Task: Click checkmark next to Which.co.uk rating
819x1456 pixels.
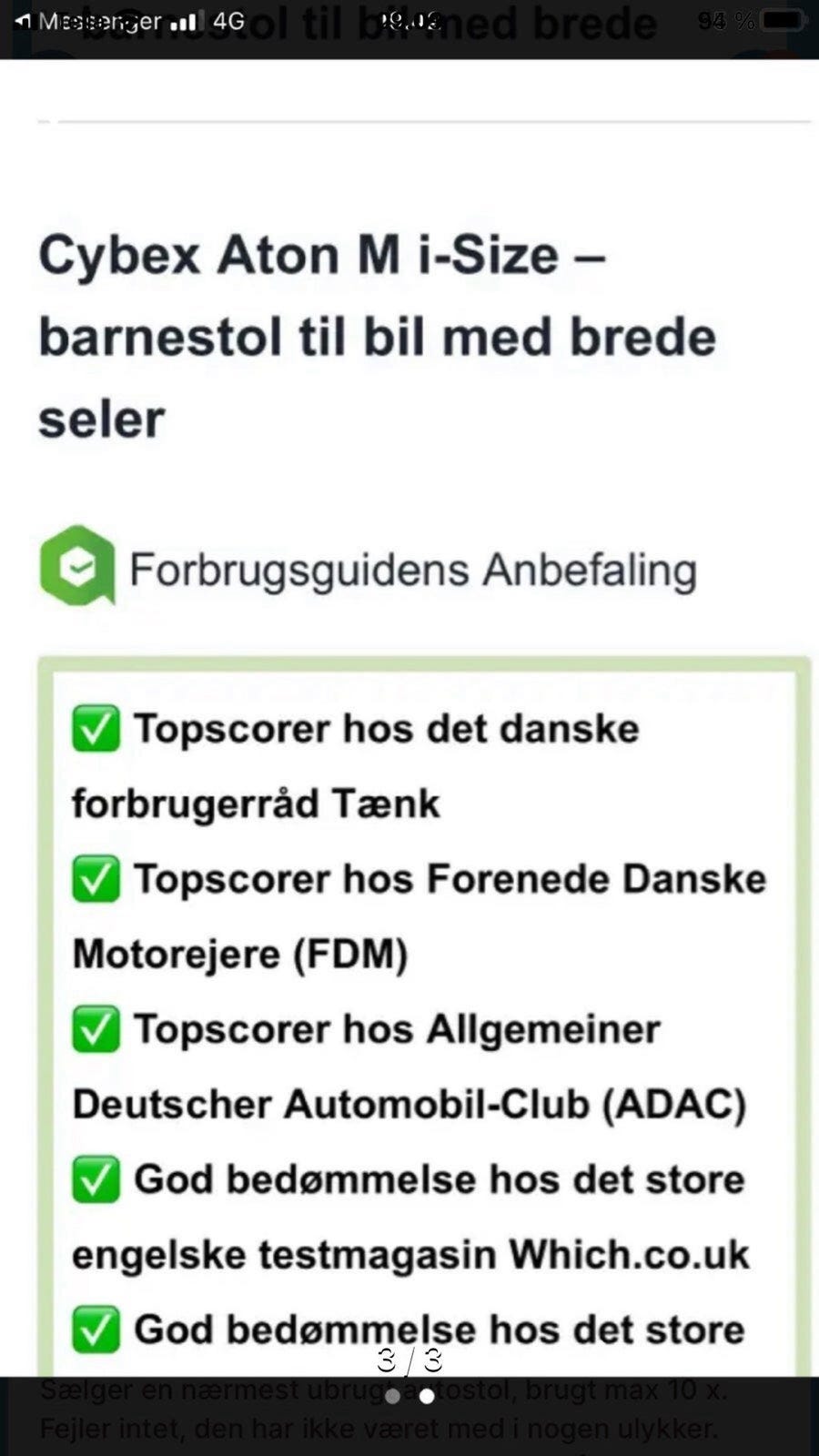Action: [94, 1178]
